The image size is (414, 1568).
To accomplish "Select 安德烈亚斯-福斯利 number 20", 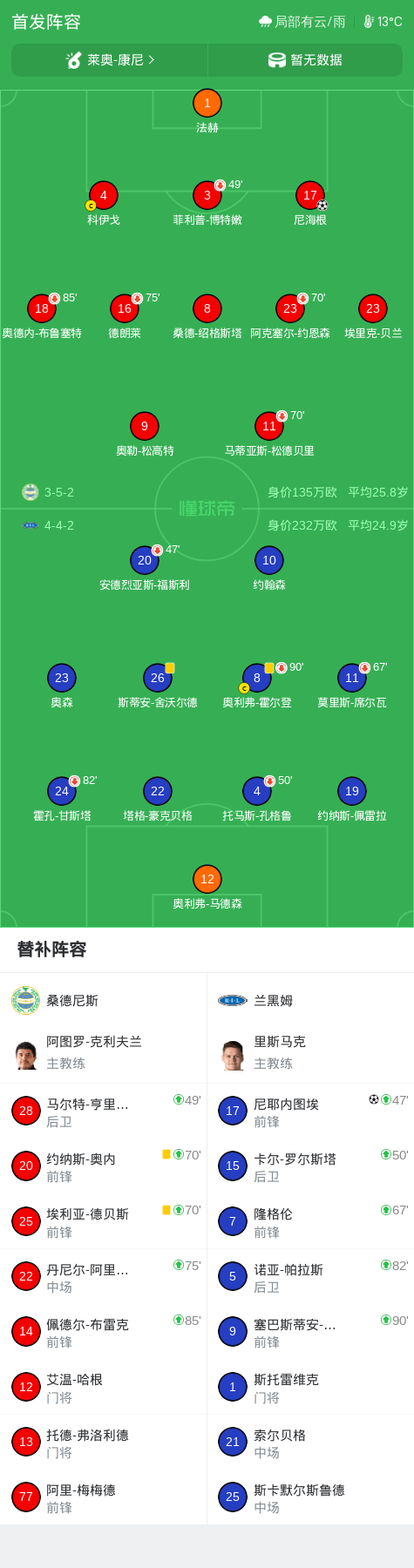I will (145, 569).
